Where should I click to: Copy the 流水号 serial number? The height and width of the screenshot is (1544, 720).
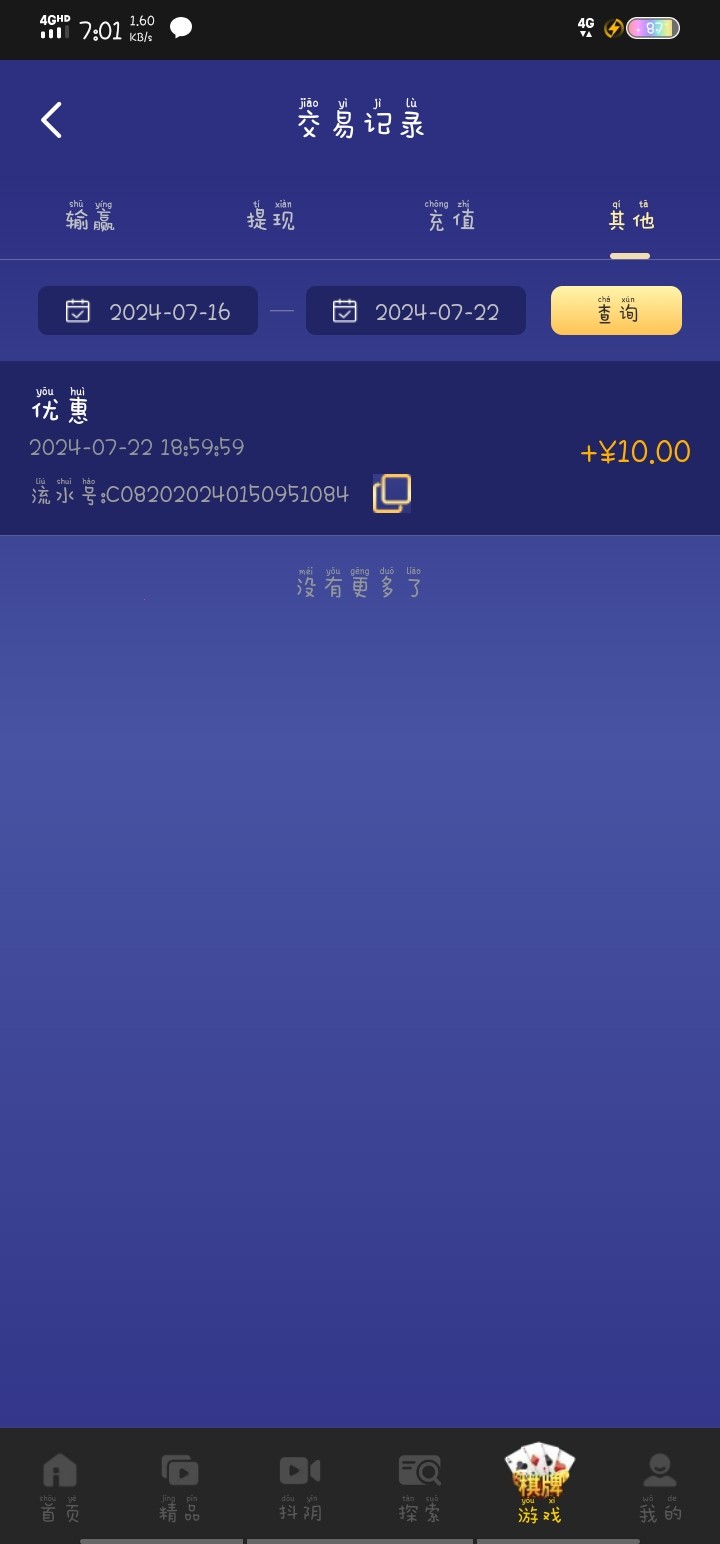[x=392, y=493]
